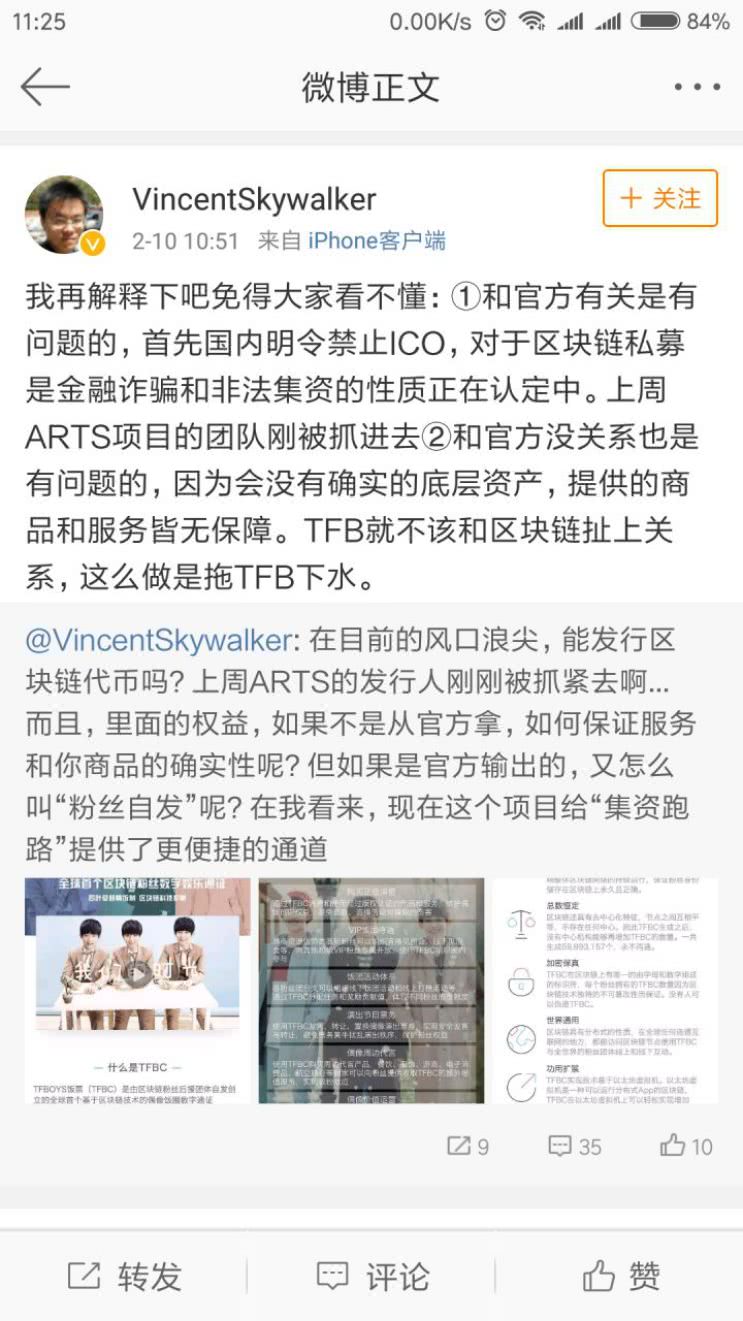The height and width of the screenshot is (1321, 743).
Task: Open the quoted post's 35 comments
Action: (575, 1146)
